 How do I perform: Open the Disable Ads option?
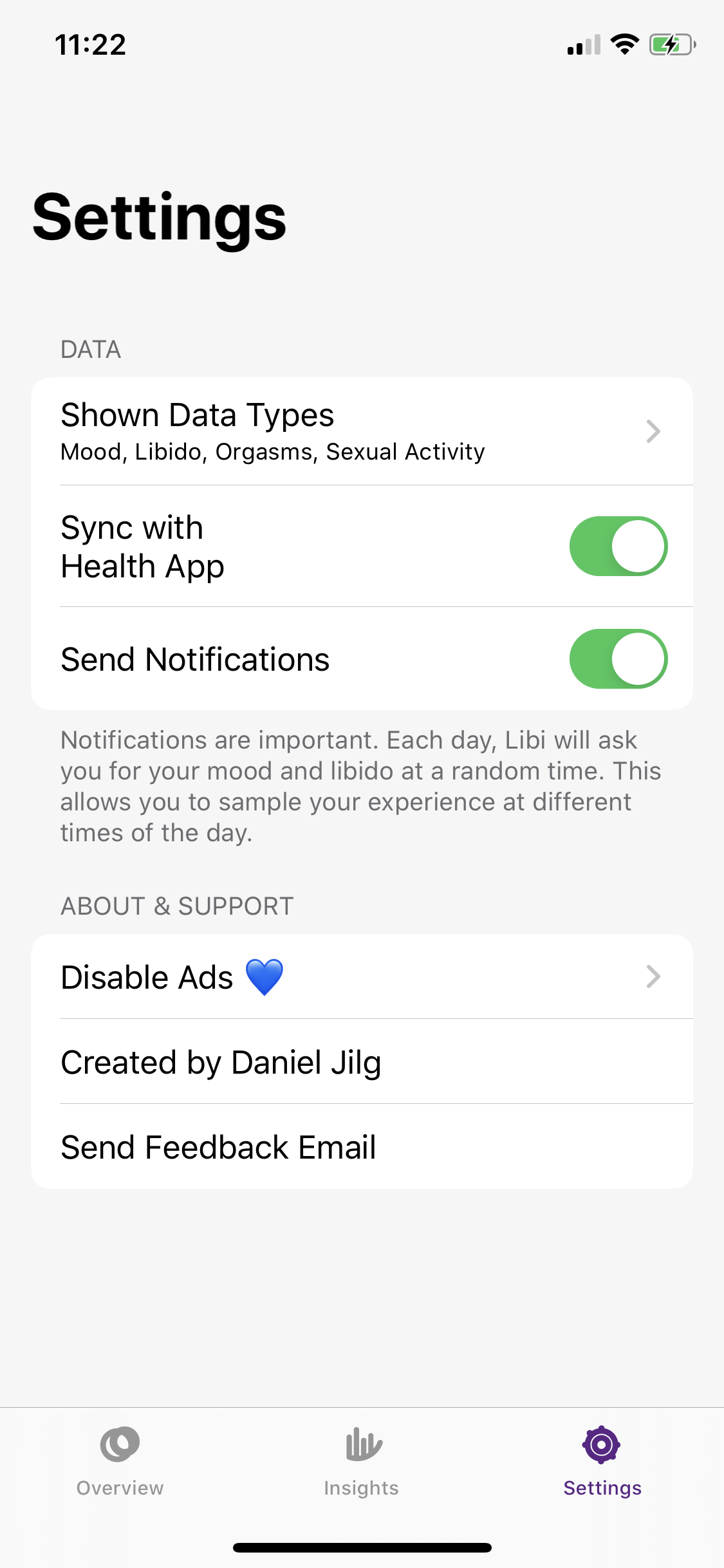click(362, 976)
